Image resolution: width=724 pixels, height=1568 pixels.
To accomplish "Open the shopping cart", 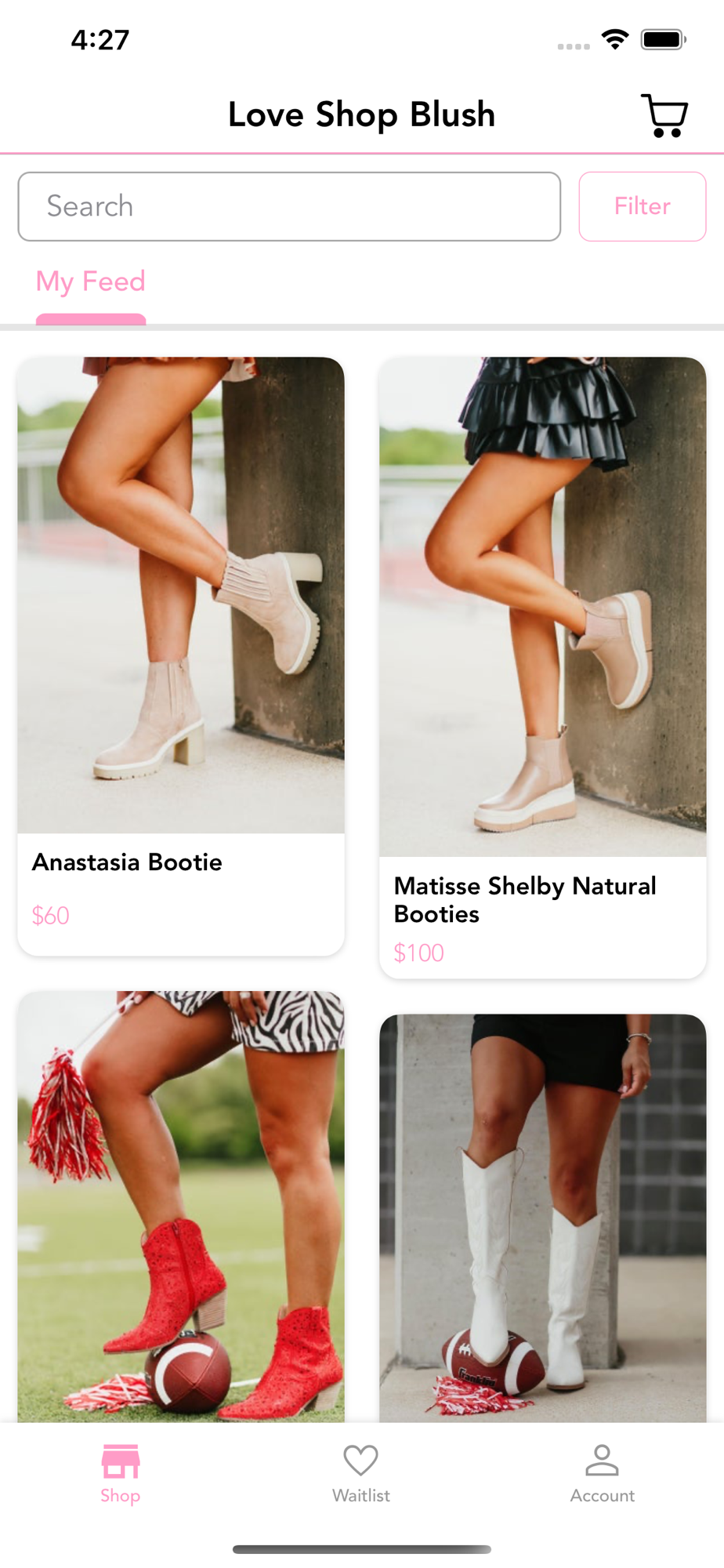I will (x=664, y=115).
